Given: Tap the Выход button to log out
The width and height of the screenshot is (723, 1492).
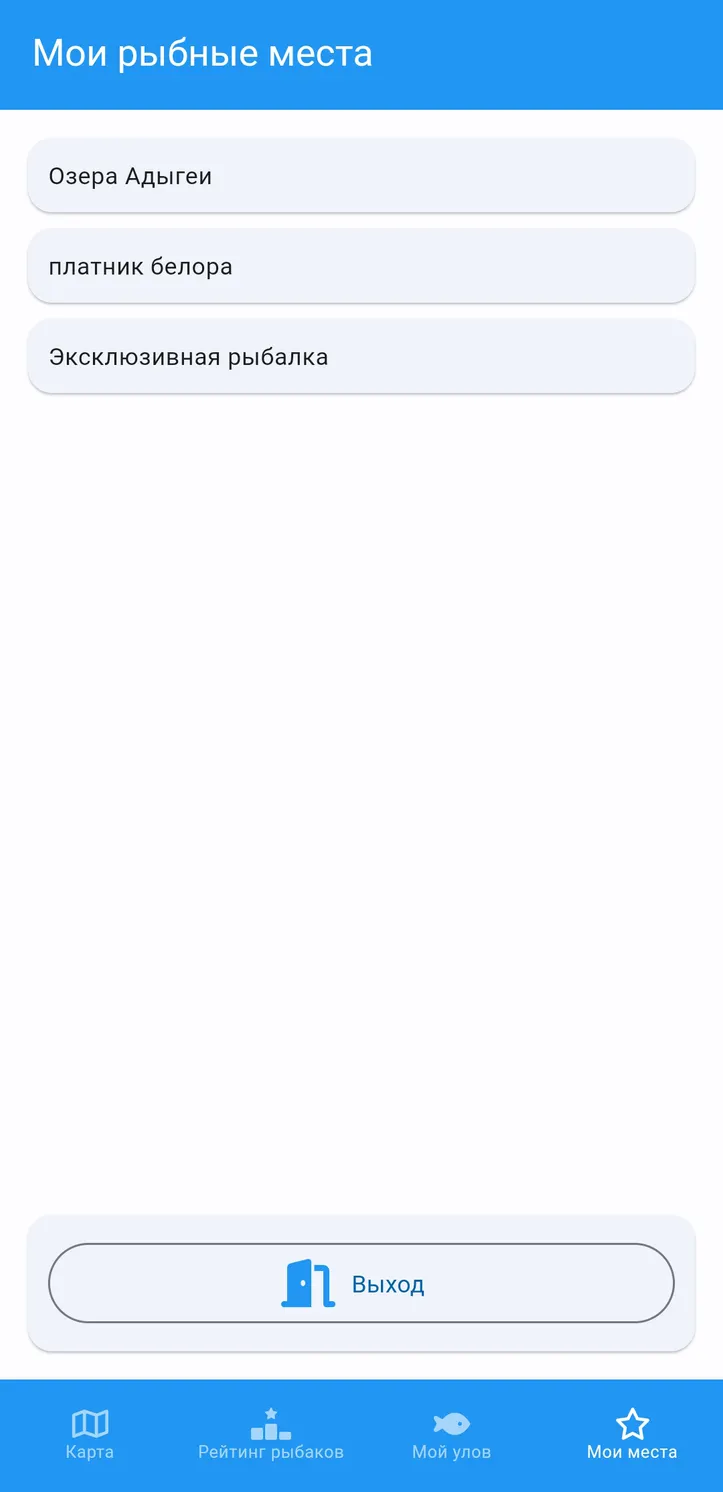Looking at the screenshot, I should [361, 1283].
